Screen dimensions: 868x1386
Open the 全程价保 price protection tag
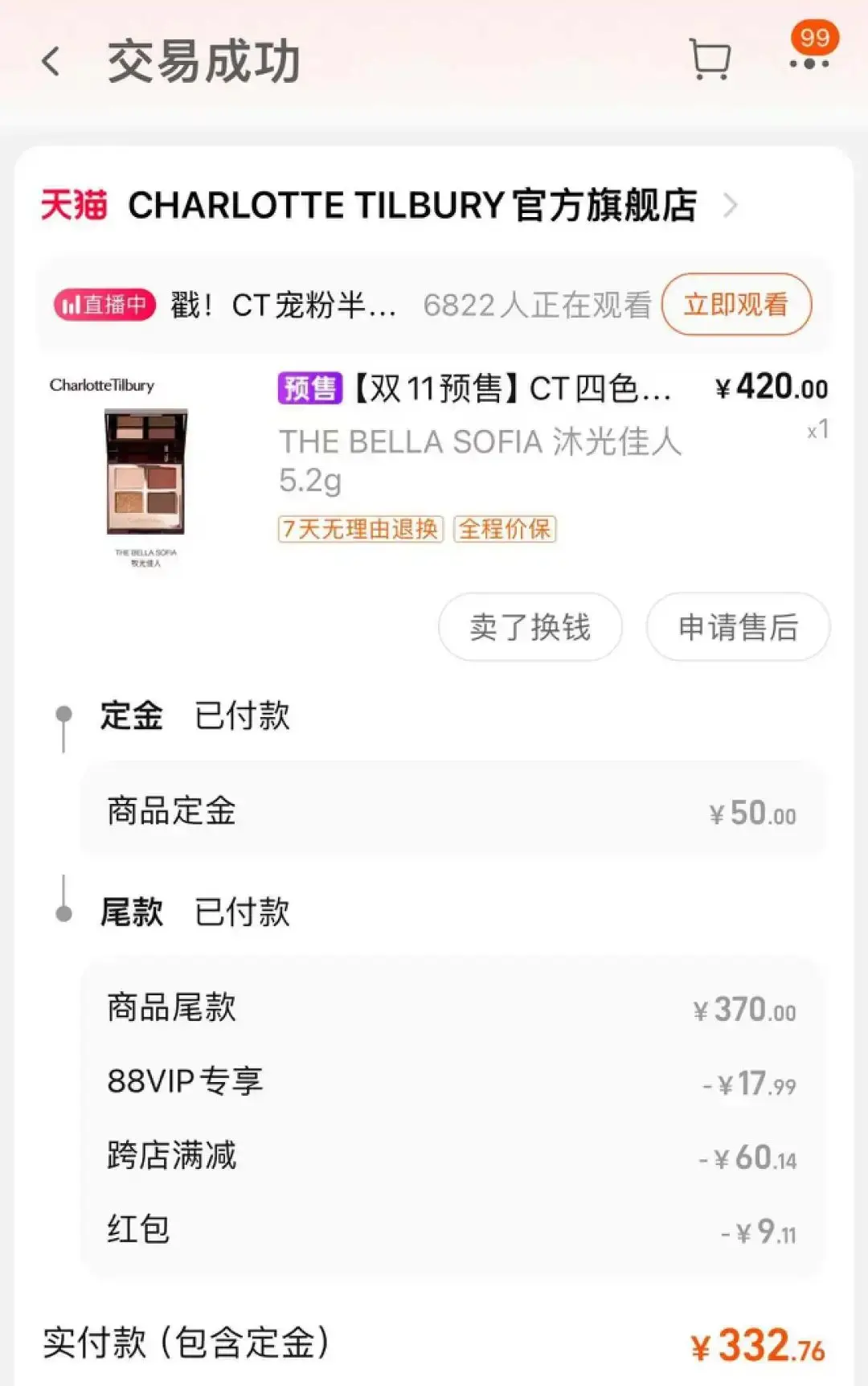pos(505,530)
